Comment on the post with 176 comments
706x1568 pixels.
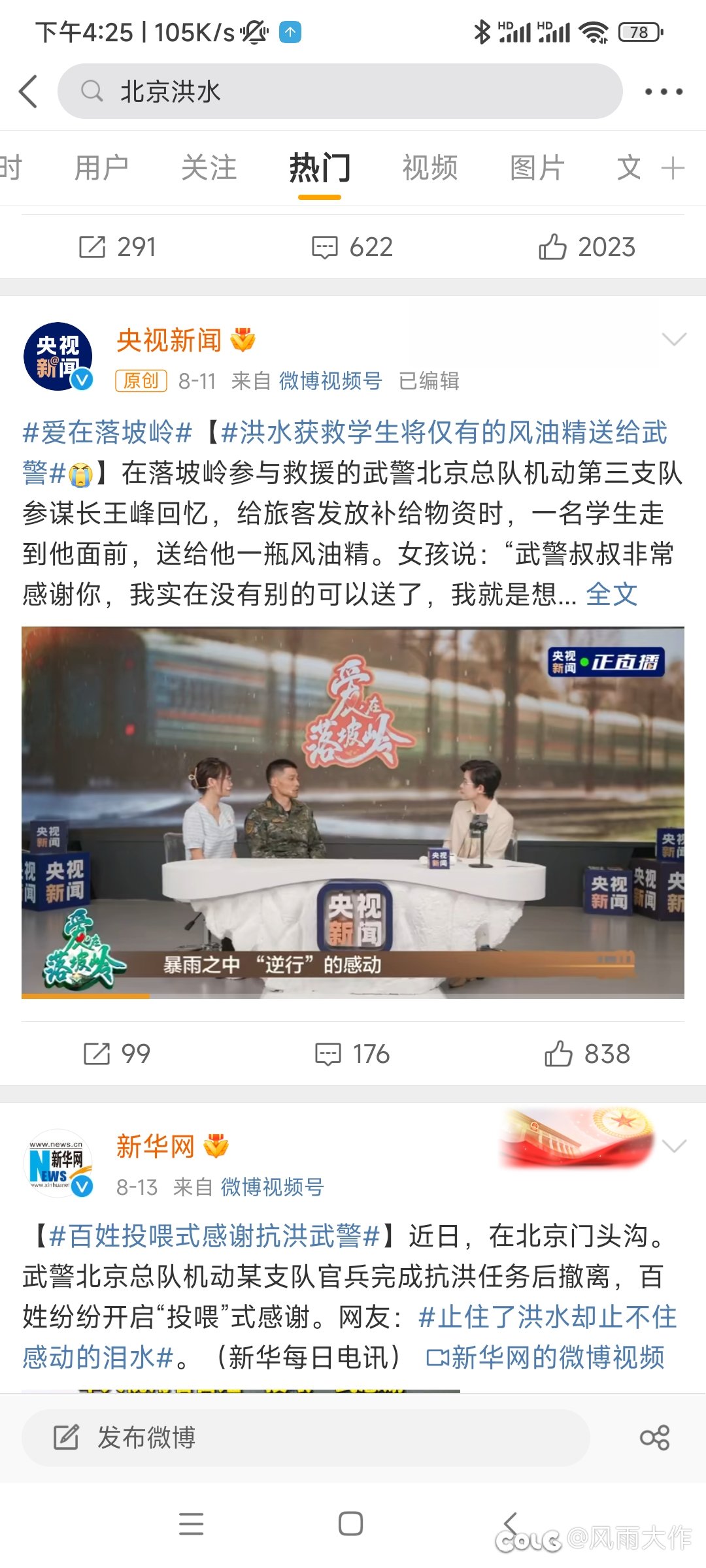(353, 1054)
